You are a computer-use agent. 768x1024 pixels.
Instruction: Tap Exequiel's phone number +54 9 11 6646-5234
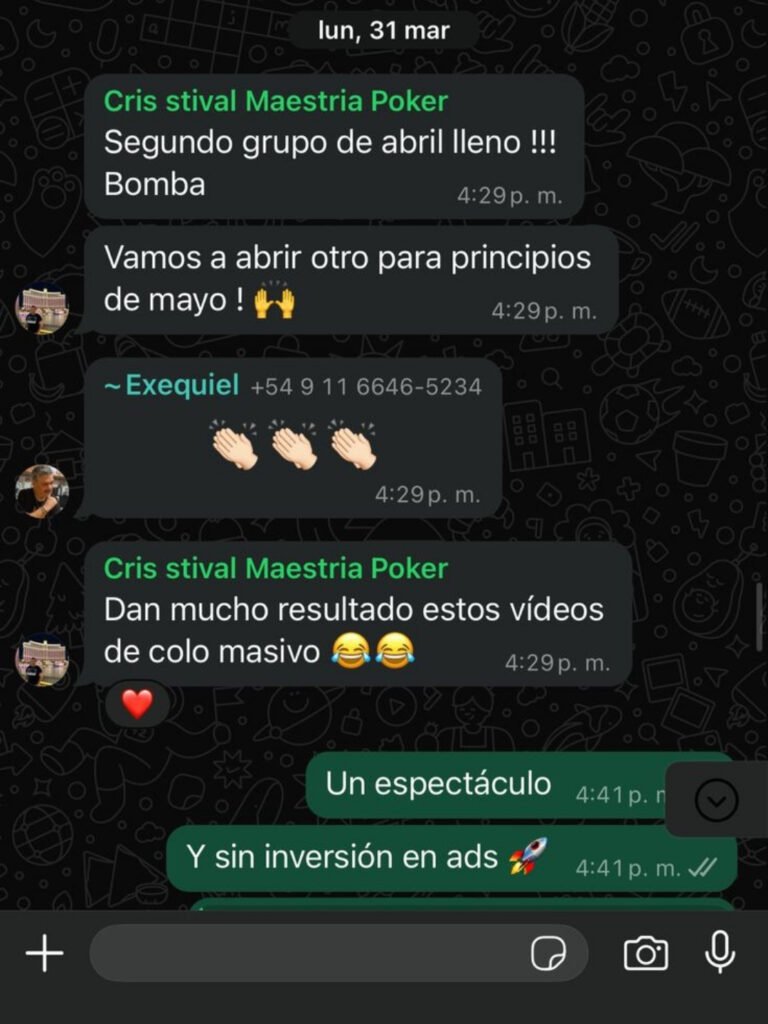tap(365, 386)
